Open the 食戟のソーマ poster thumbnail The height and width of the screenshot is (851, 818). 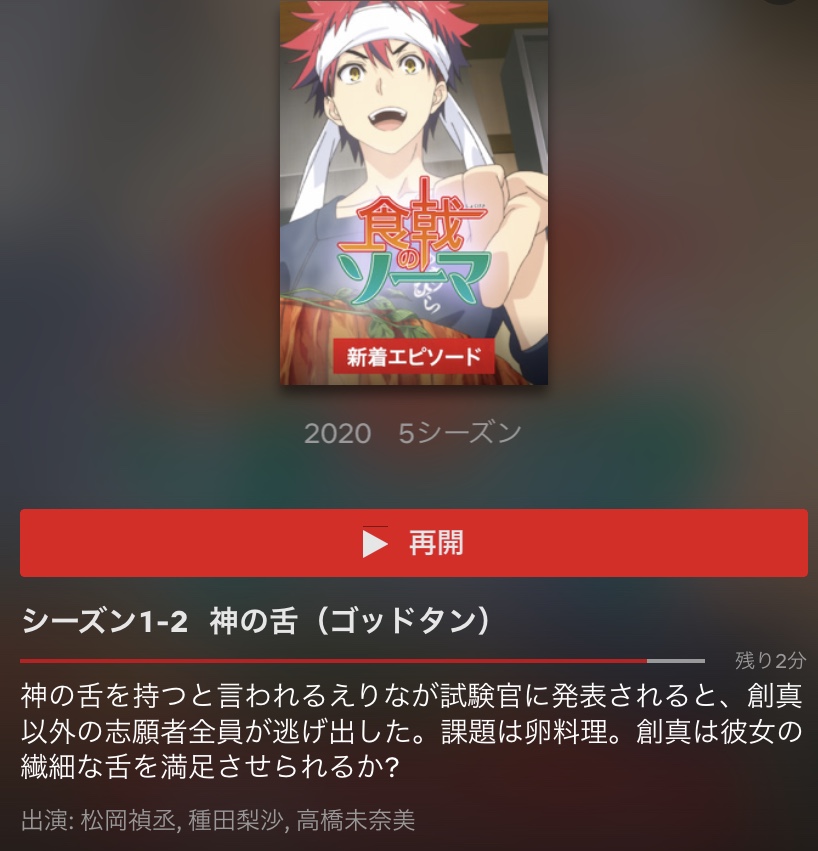click(x=414, y=192)
